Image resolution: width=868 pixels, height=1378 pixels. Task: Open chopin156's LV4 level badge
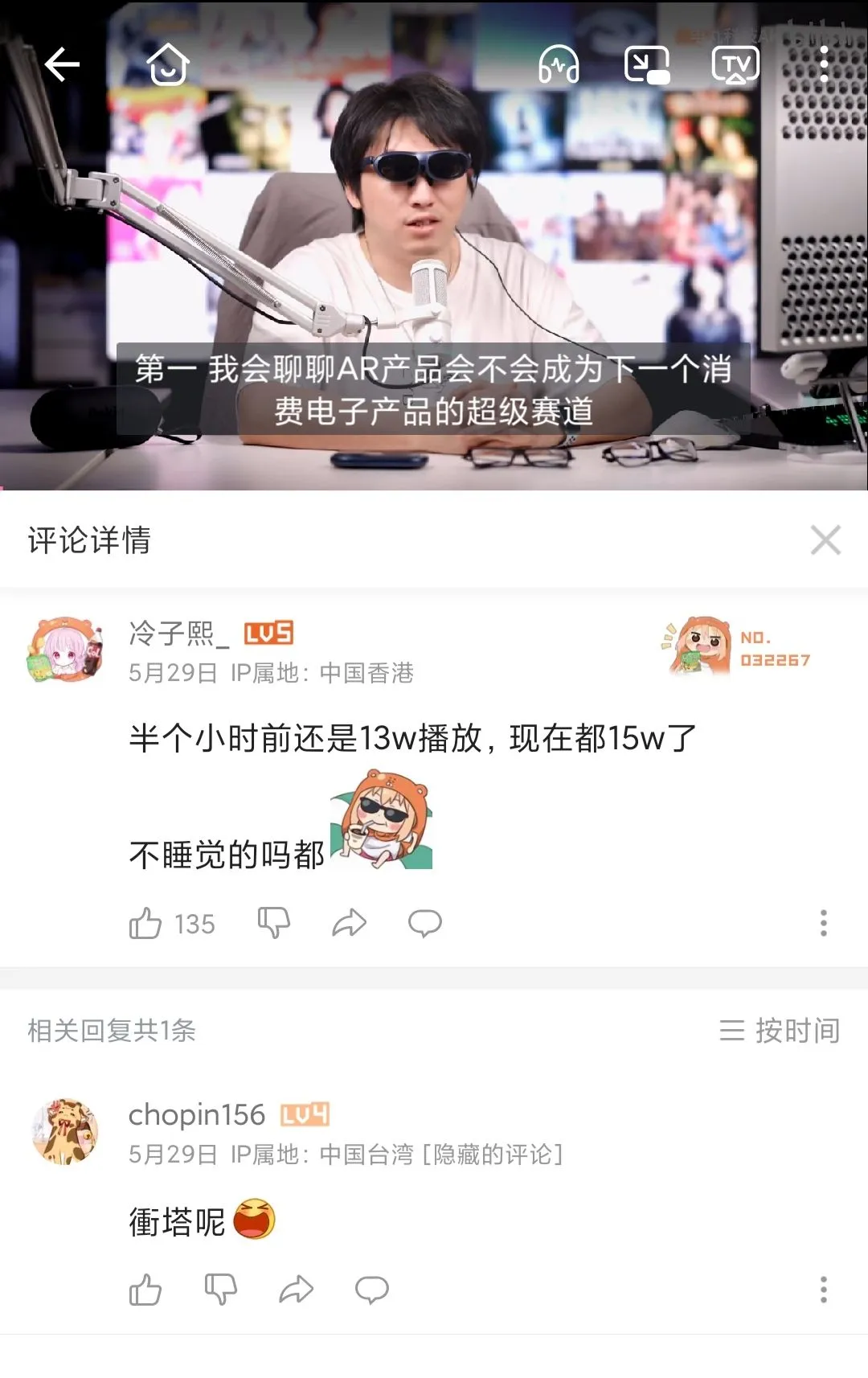click(x=303, y=1114)
